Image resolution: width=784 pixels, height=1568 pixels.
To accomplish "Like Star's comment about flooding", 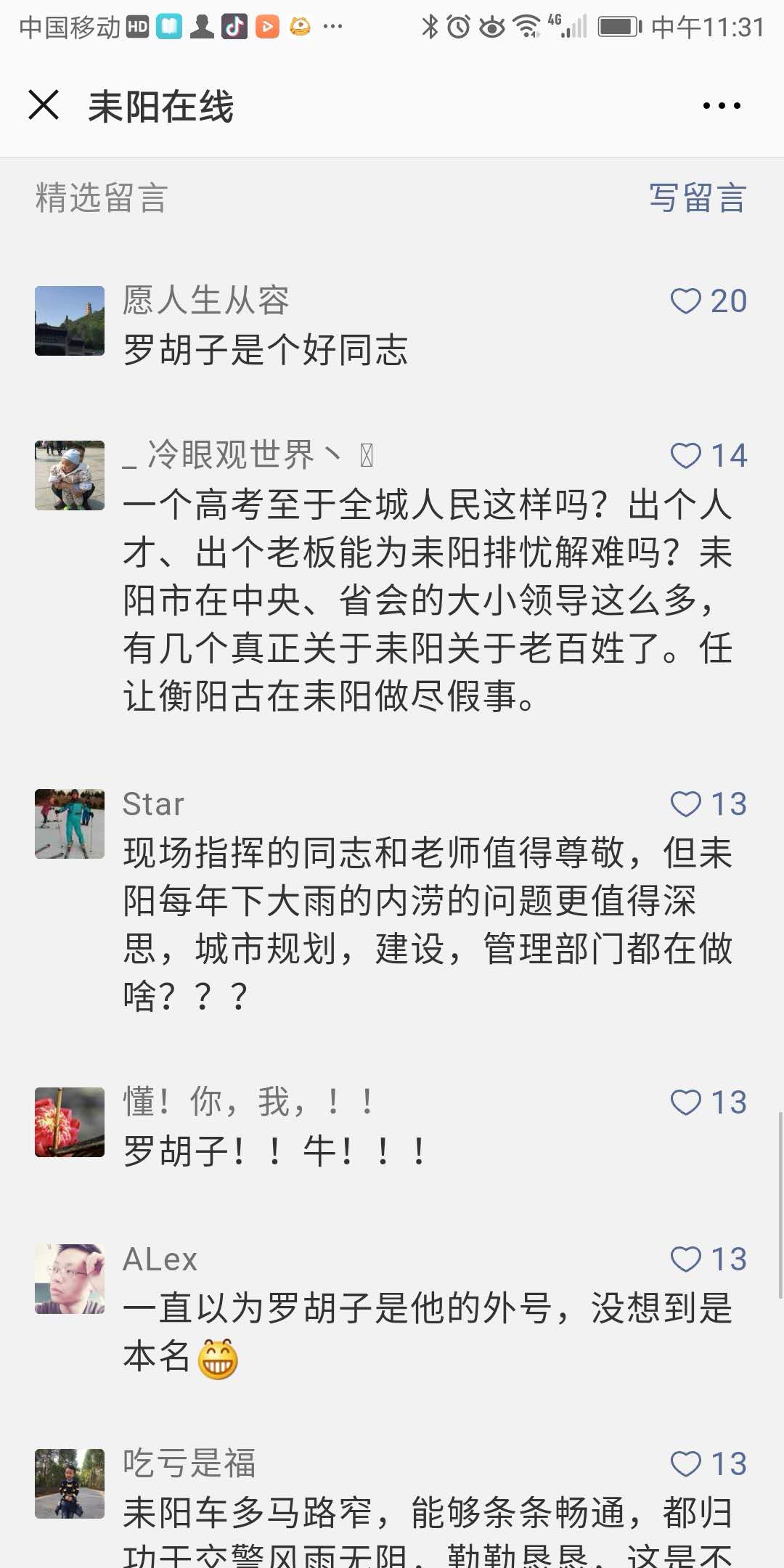I will 686,804.
